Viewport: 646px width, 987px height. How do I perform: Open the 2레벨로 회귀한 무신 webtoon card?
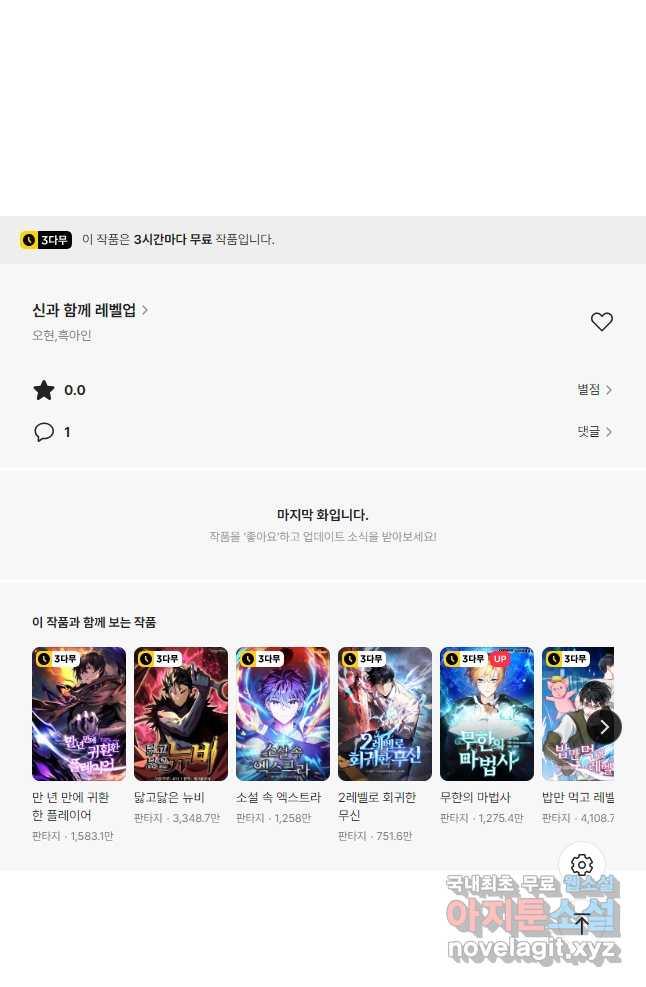click(x=385, y=714)
